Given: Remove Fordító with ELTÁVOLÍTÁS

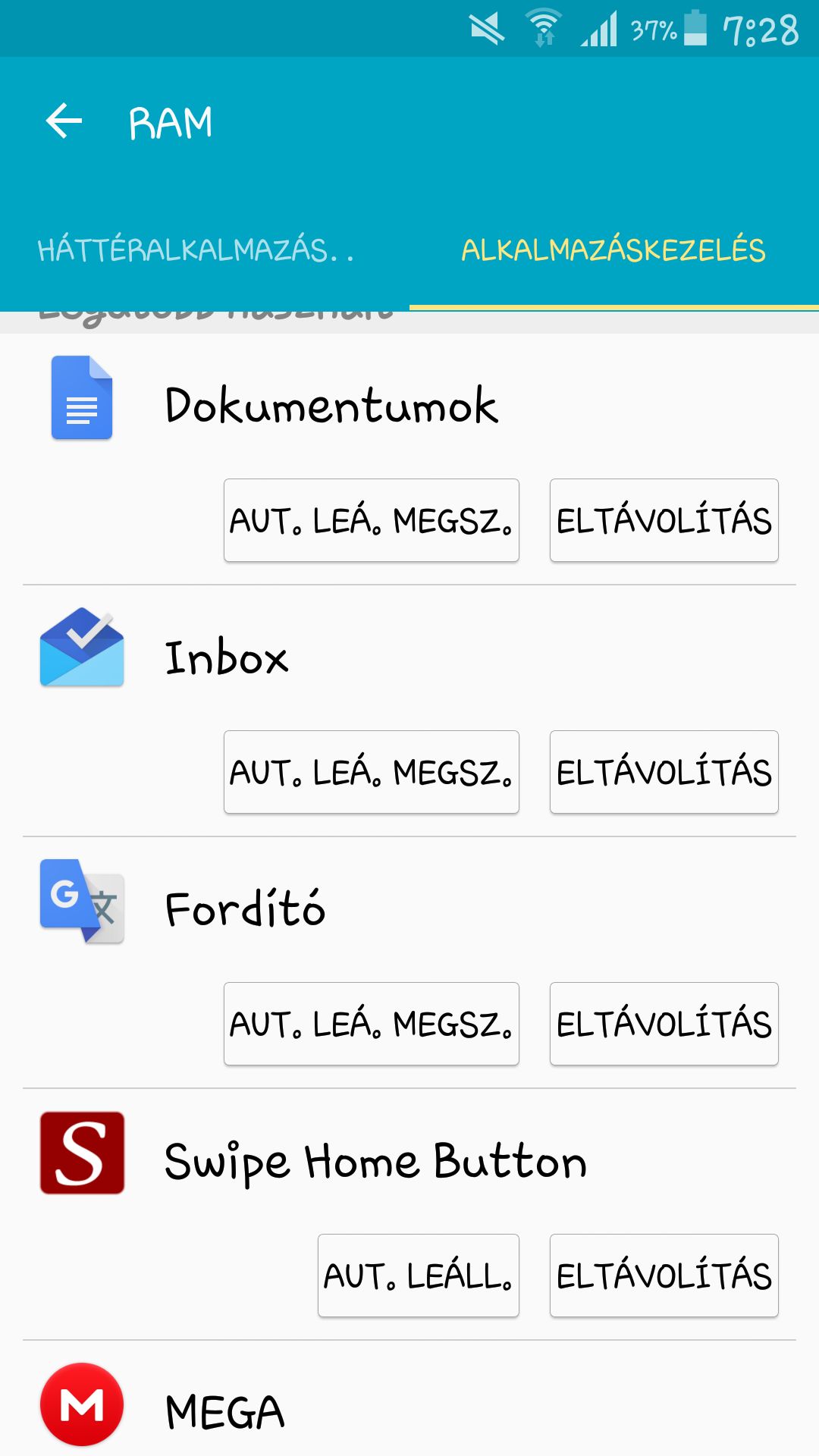Looking at the screenshot, I should [x=664, y=1024].
